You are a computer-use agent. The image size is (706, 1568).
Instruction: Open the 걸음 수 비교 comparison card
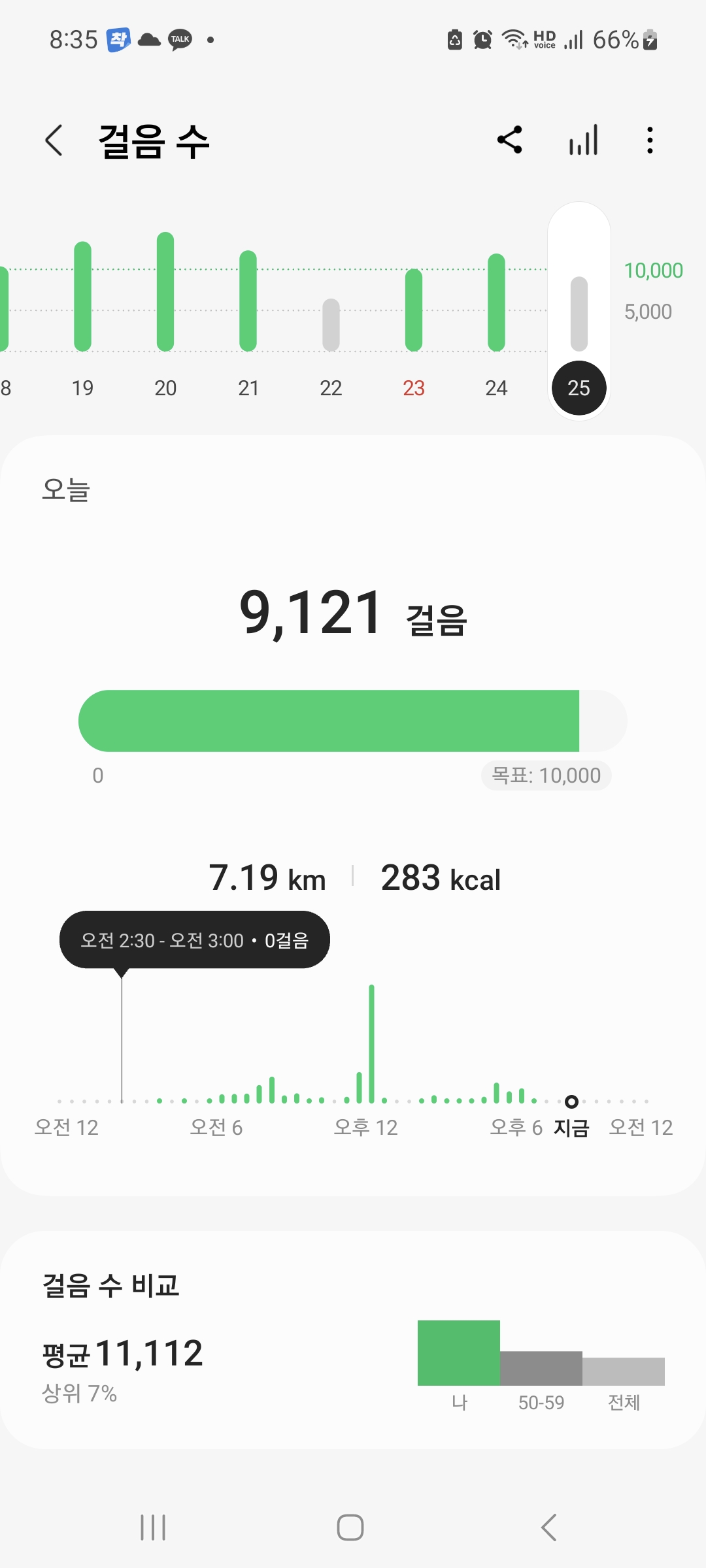(353, 1339)
